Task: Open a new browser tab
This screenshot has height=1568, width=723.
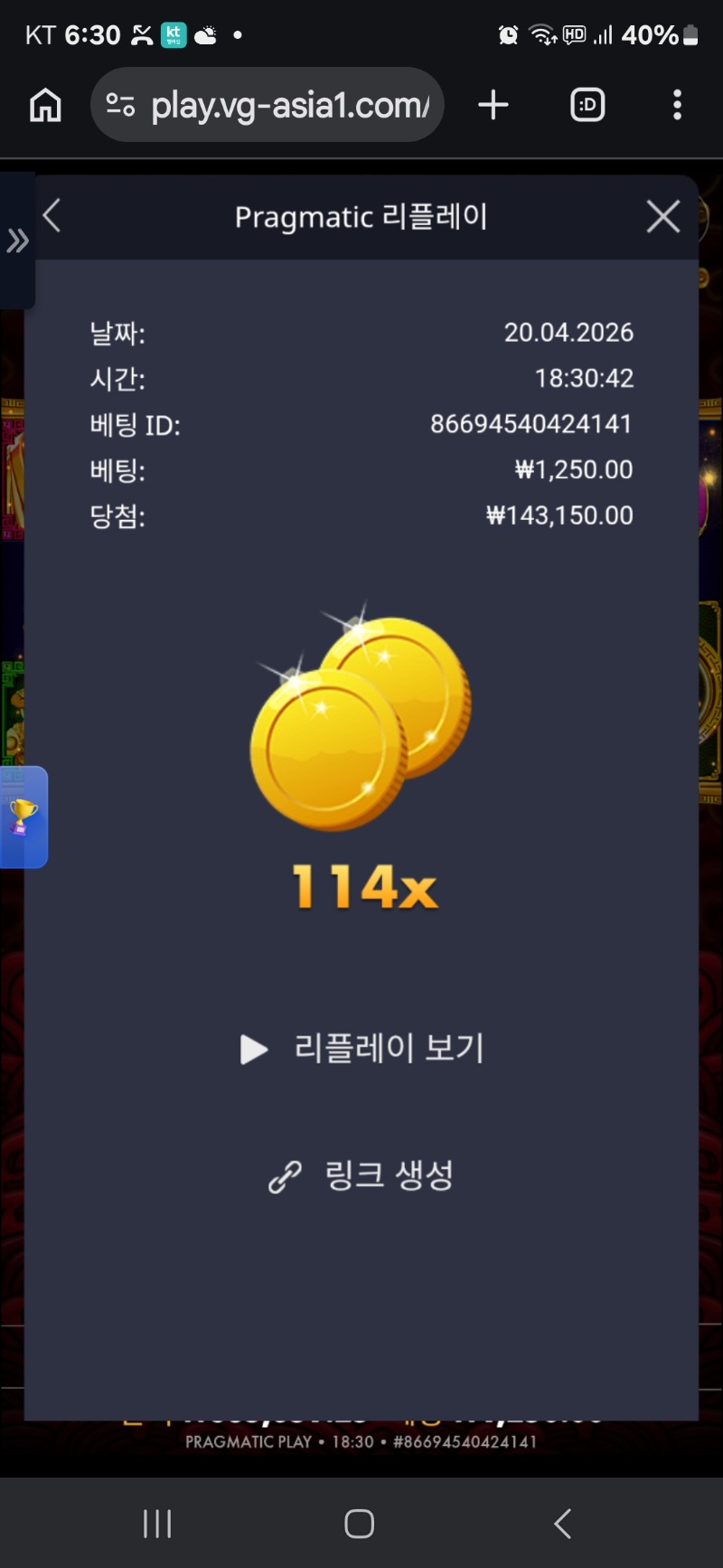Action: (493, 105)
